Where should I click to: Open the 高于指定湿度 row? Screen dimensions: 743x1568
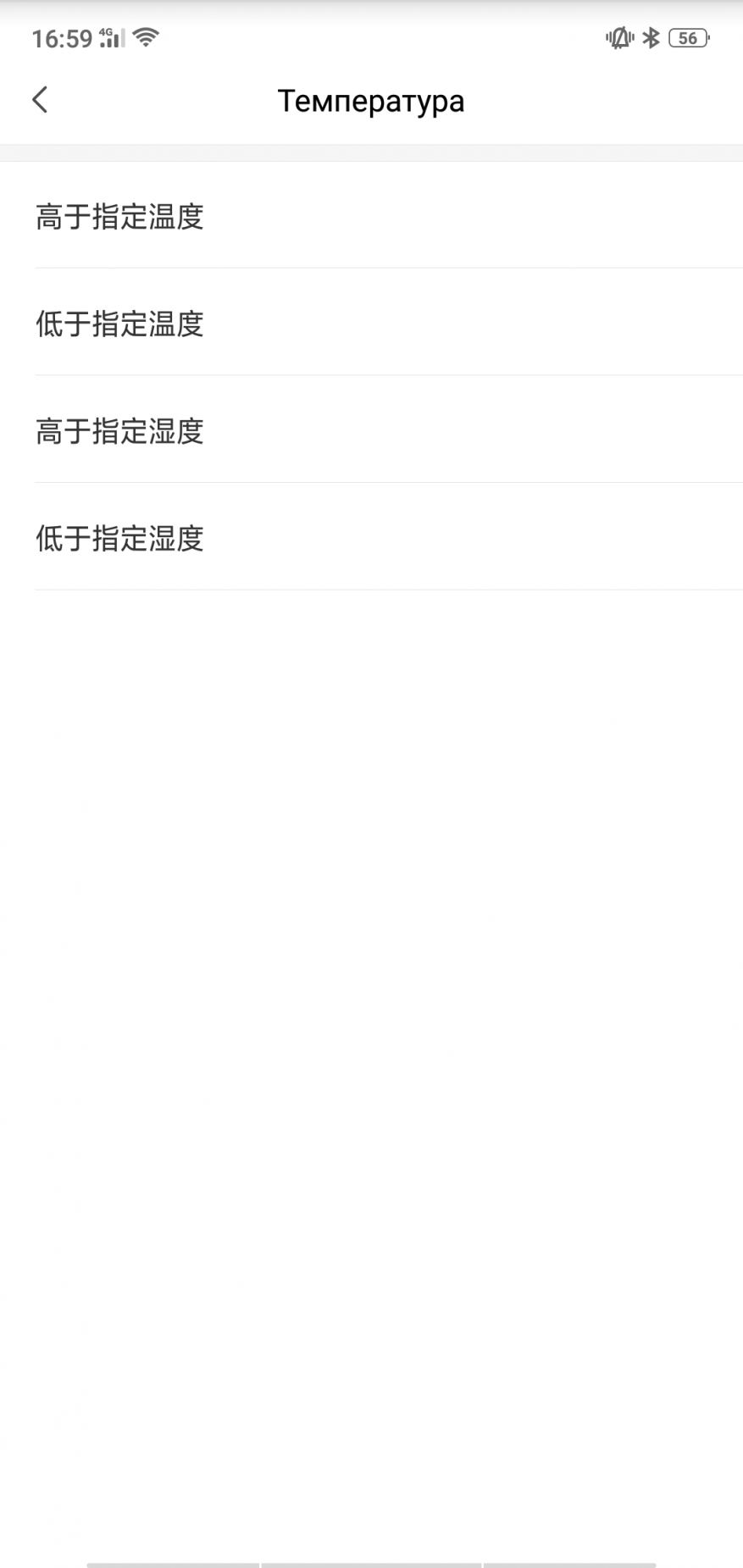tap(119, 431)
